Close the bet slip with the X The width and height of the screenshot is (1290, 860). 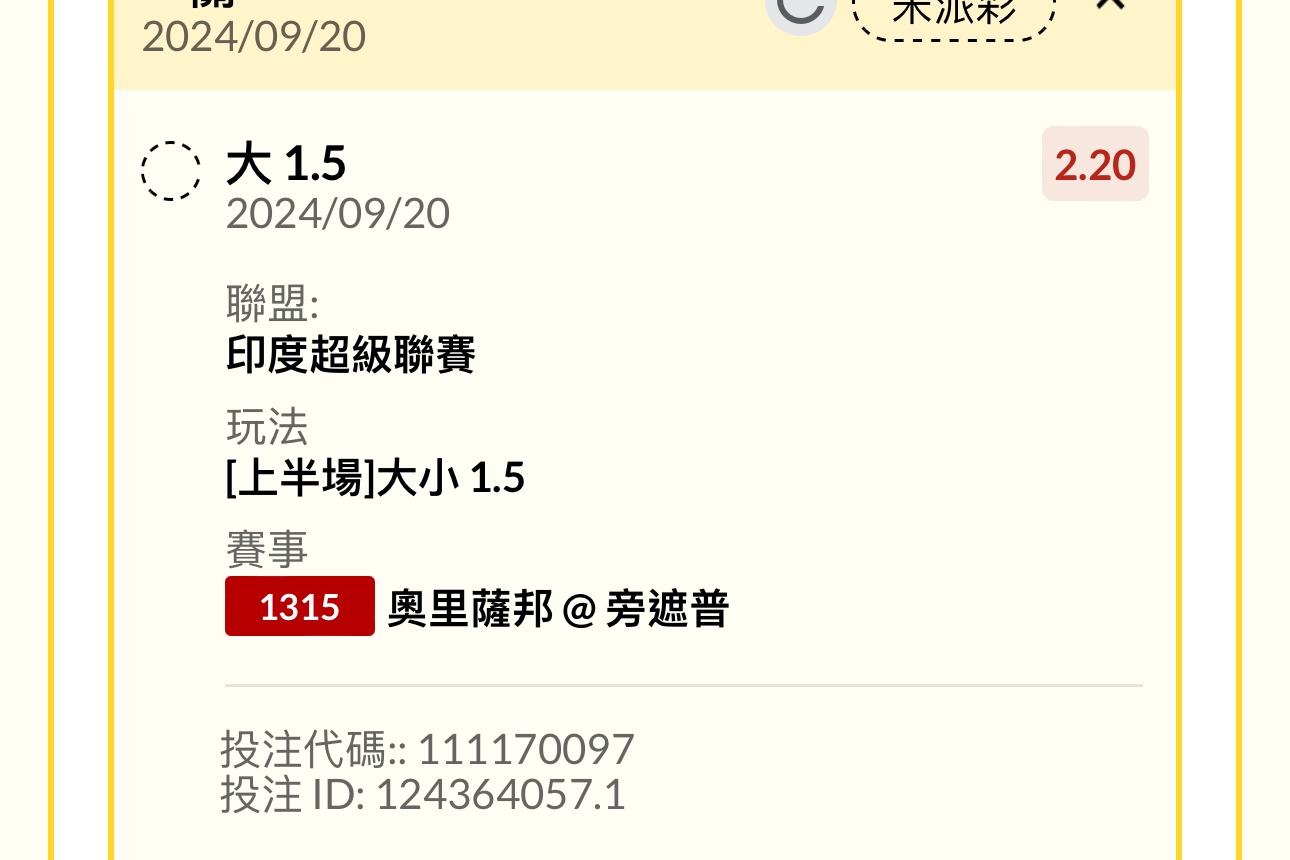[x=1110, y=5]
